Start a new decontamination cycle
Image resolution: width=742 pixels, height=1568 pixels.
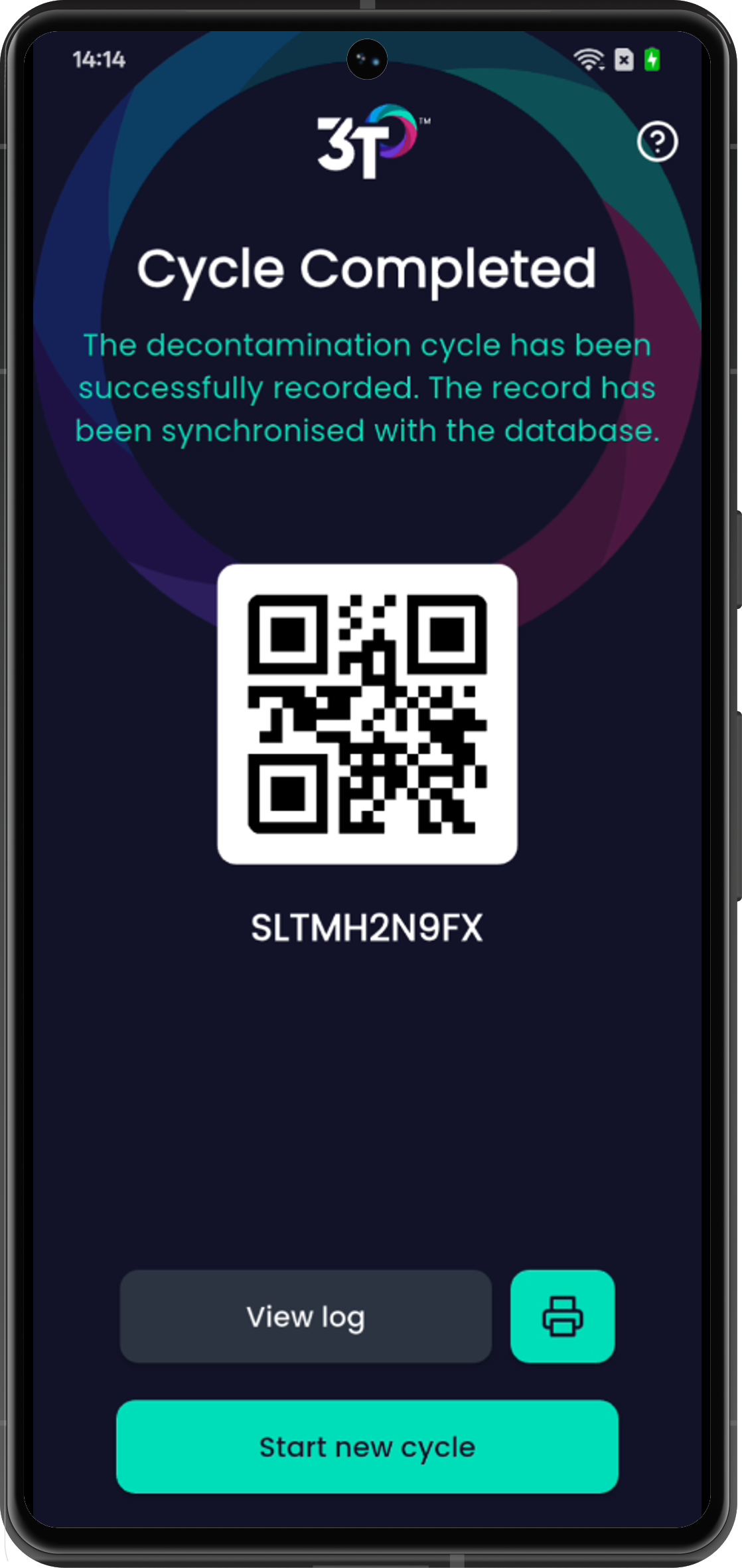(x=367, y=1446)
